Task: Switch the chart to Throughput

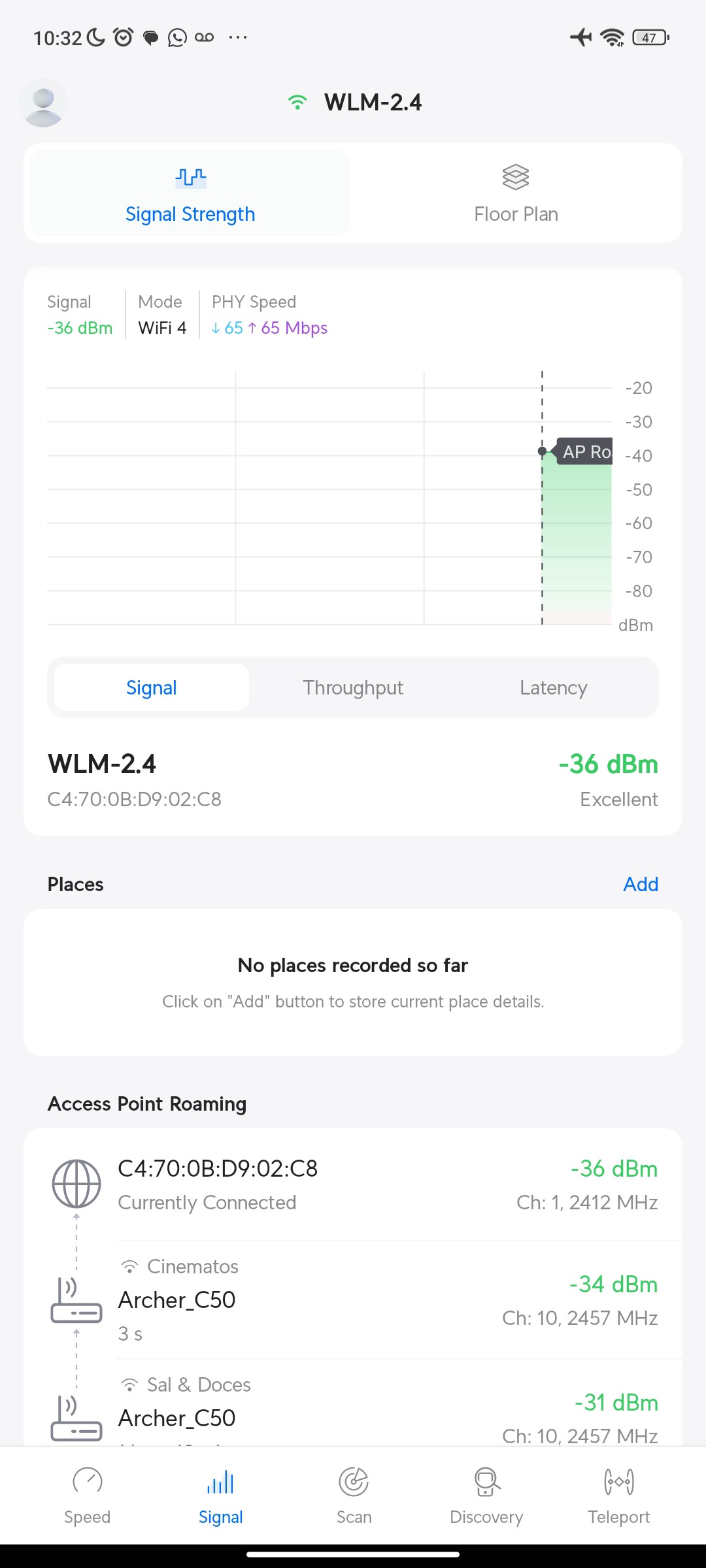Action: (x=353, y=687)
